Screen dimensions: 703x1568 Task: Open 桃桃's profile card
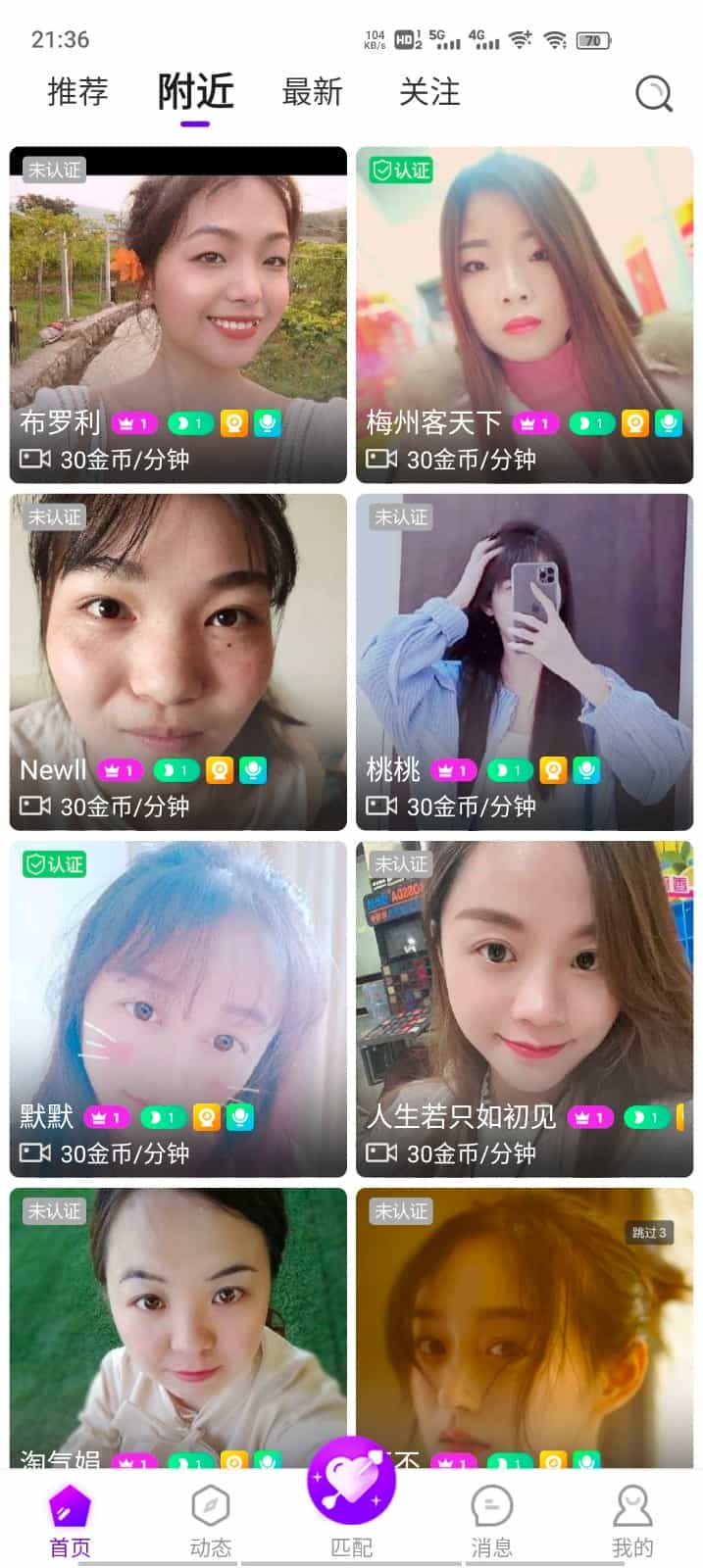click(x=525, y=661)
